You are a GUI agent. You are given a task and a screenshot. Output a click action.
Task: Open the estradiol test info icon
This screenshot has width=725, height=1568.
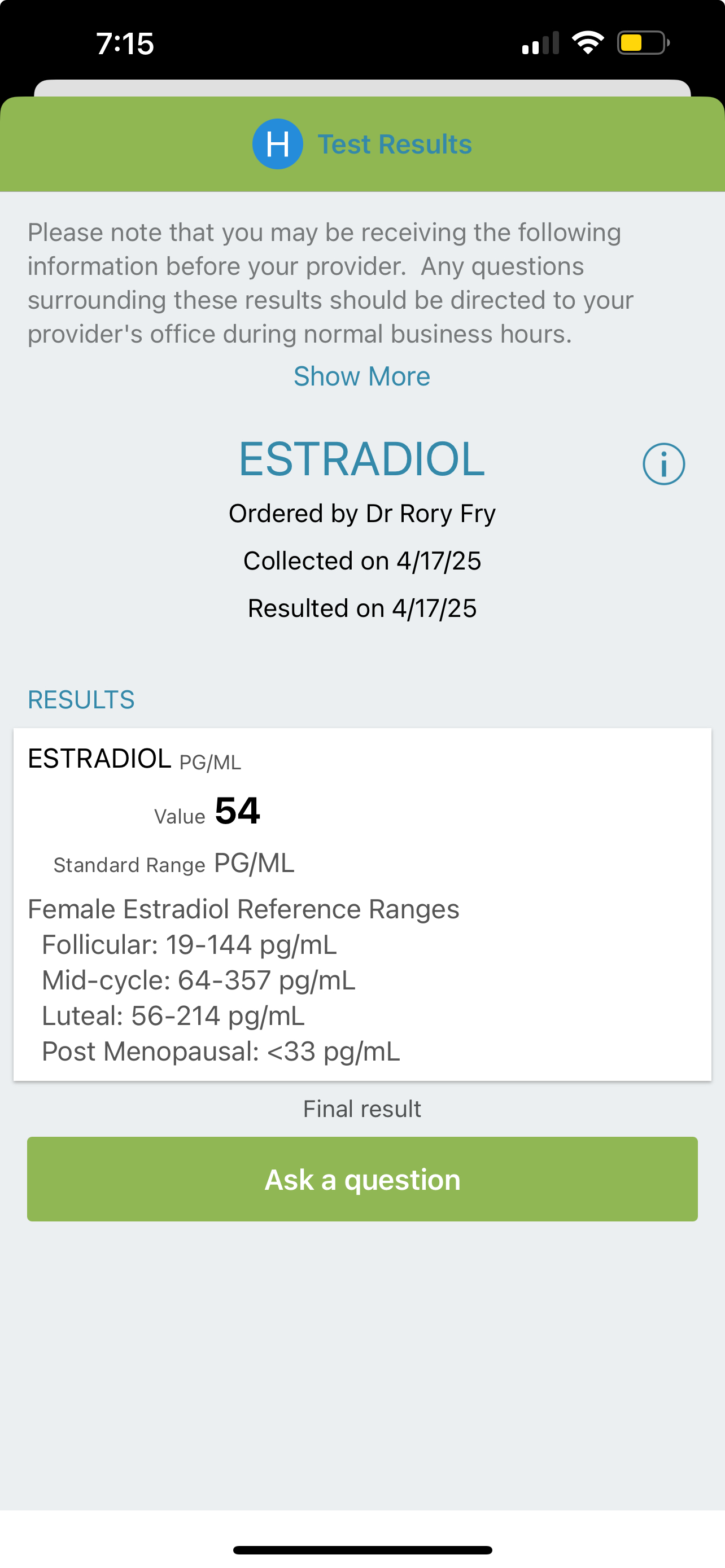(663, 464)
